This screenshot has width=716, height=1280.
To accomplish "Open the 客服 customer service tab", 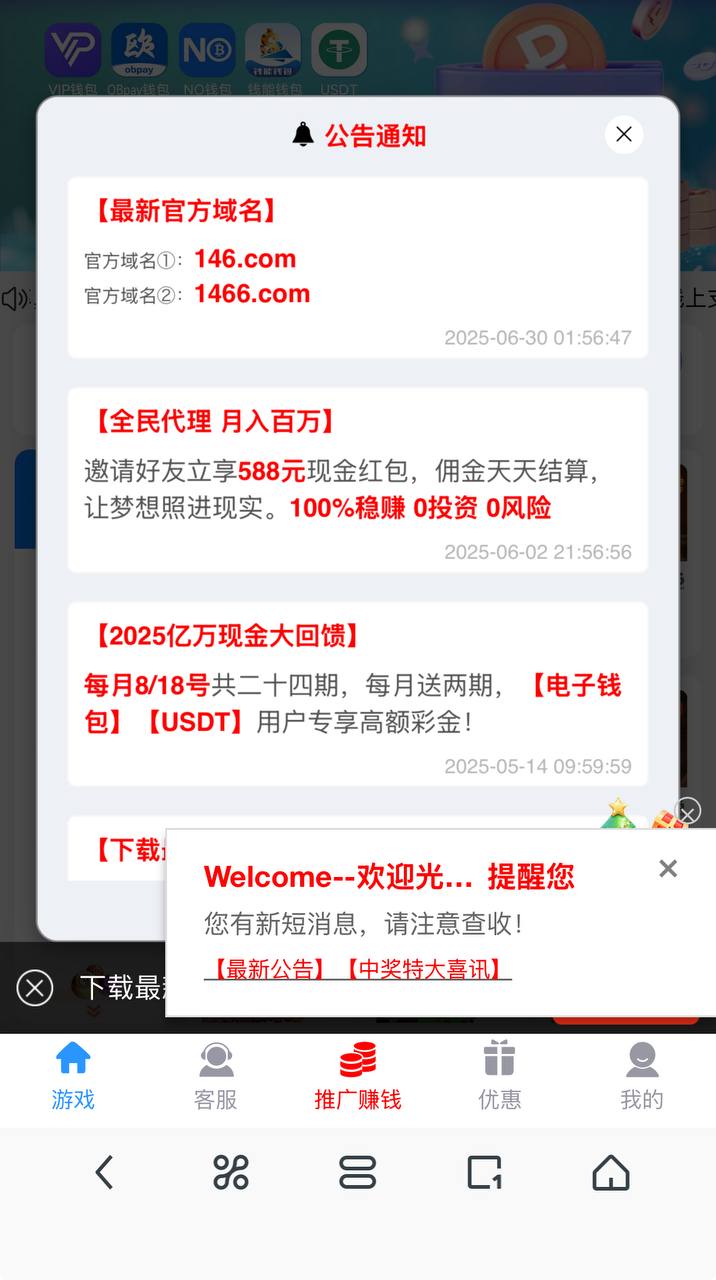I will coord(216,1076).
